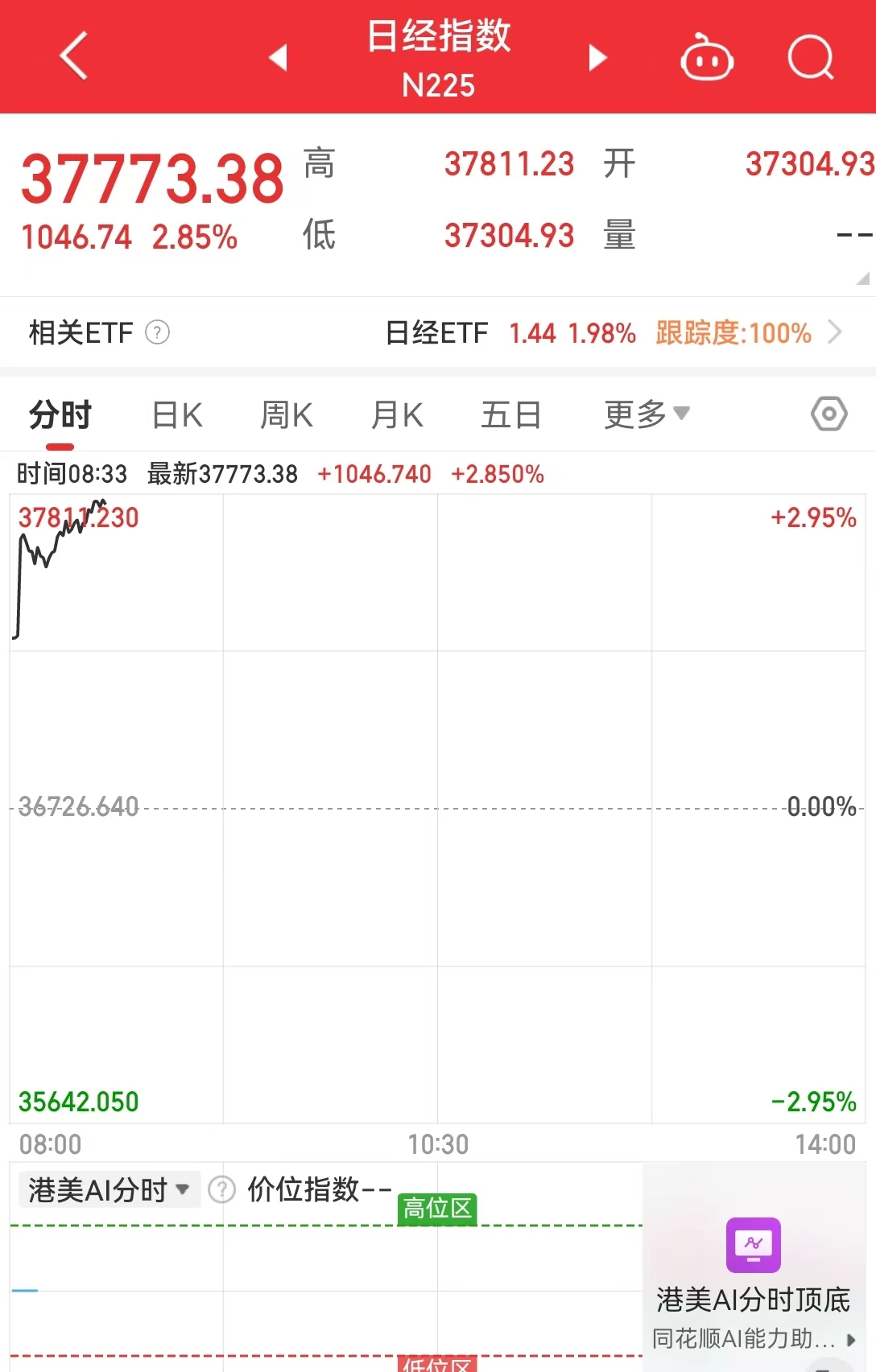Viewport: 876px width, 1372px height.
Task: Switch to the 日K tab
Action: click(177, 415)
